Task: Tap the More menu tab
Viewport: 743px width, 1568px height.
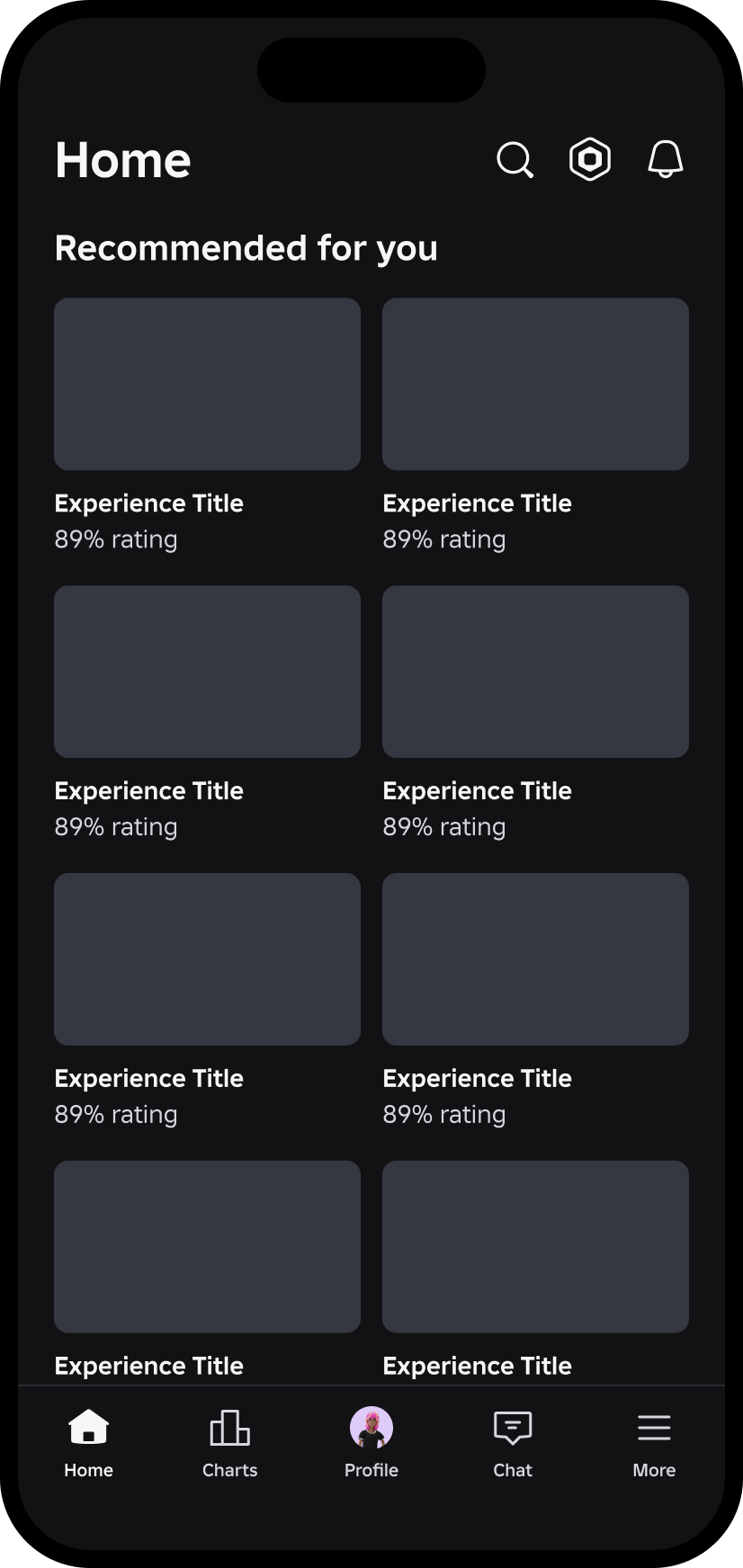Action: 654,1444
